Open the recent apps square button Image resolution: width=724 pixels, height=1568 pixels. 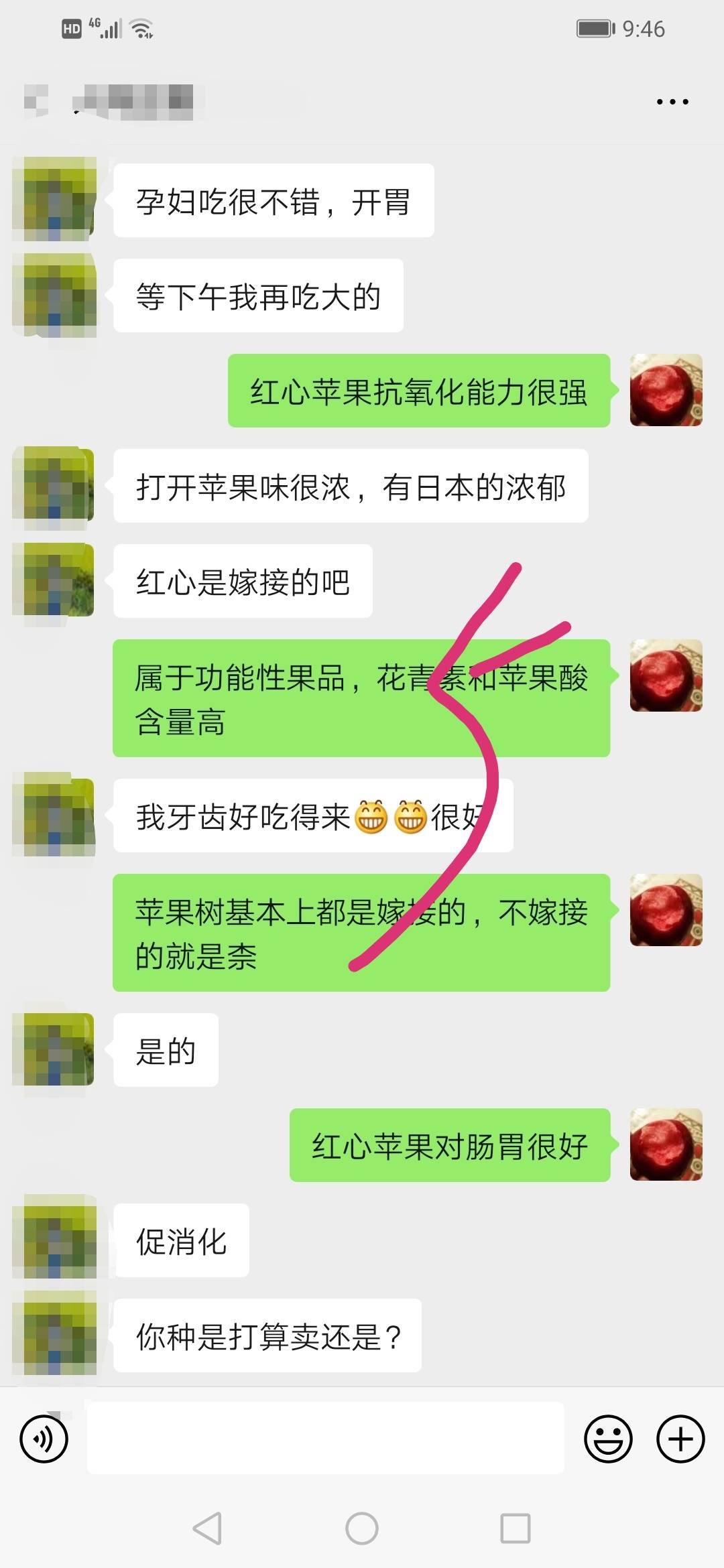click(x=516, y=1528)
